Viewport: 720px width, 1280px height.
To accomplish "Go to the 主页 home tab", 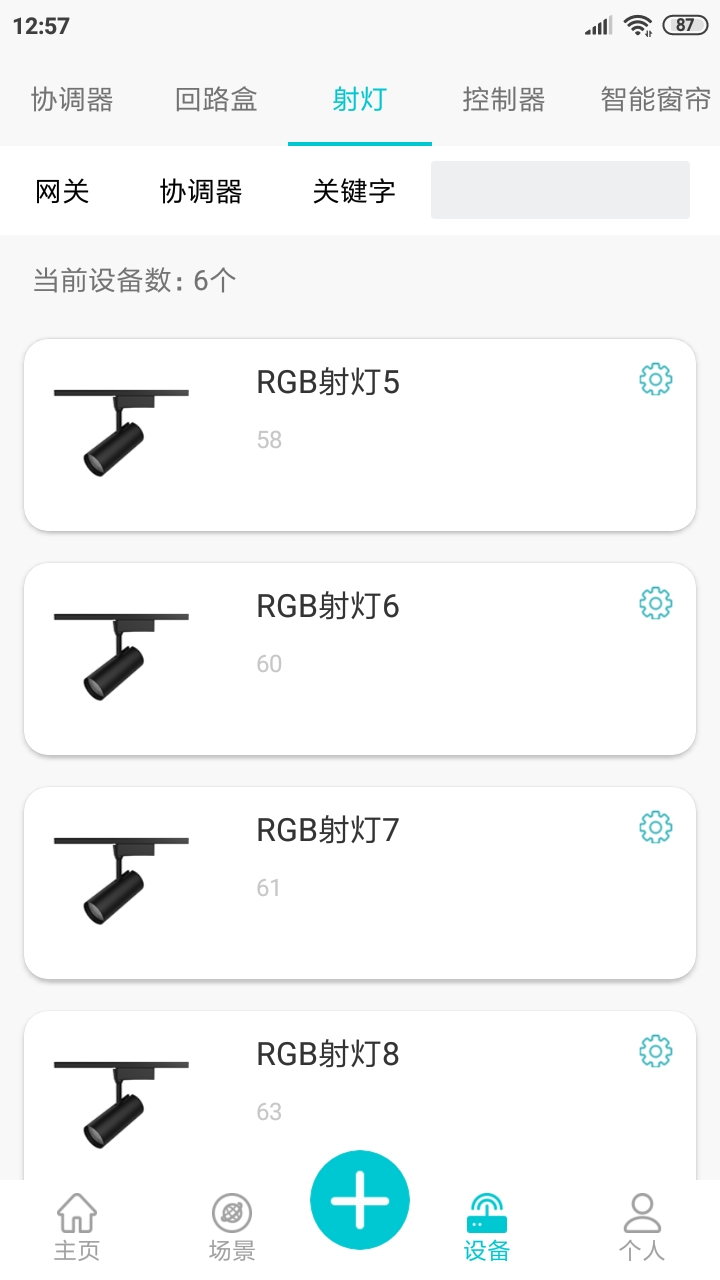I will [77, 1227].
